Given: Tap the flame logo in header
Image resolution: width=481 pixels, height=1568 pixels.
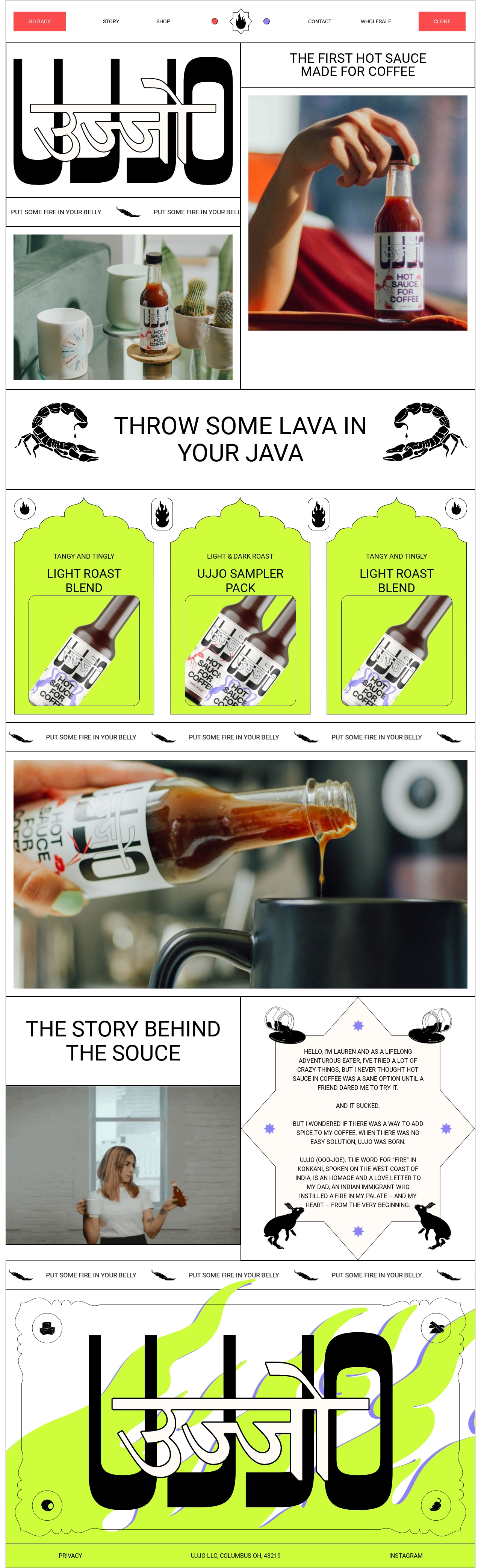Looking at the screenshot, I should tap(240, 21).
